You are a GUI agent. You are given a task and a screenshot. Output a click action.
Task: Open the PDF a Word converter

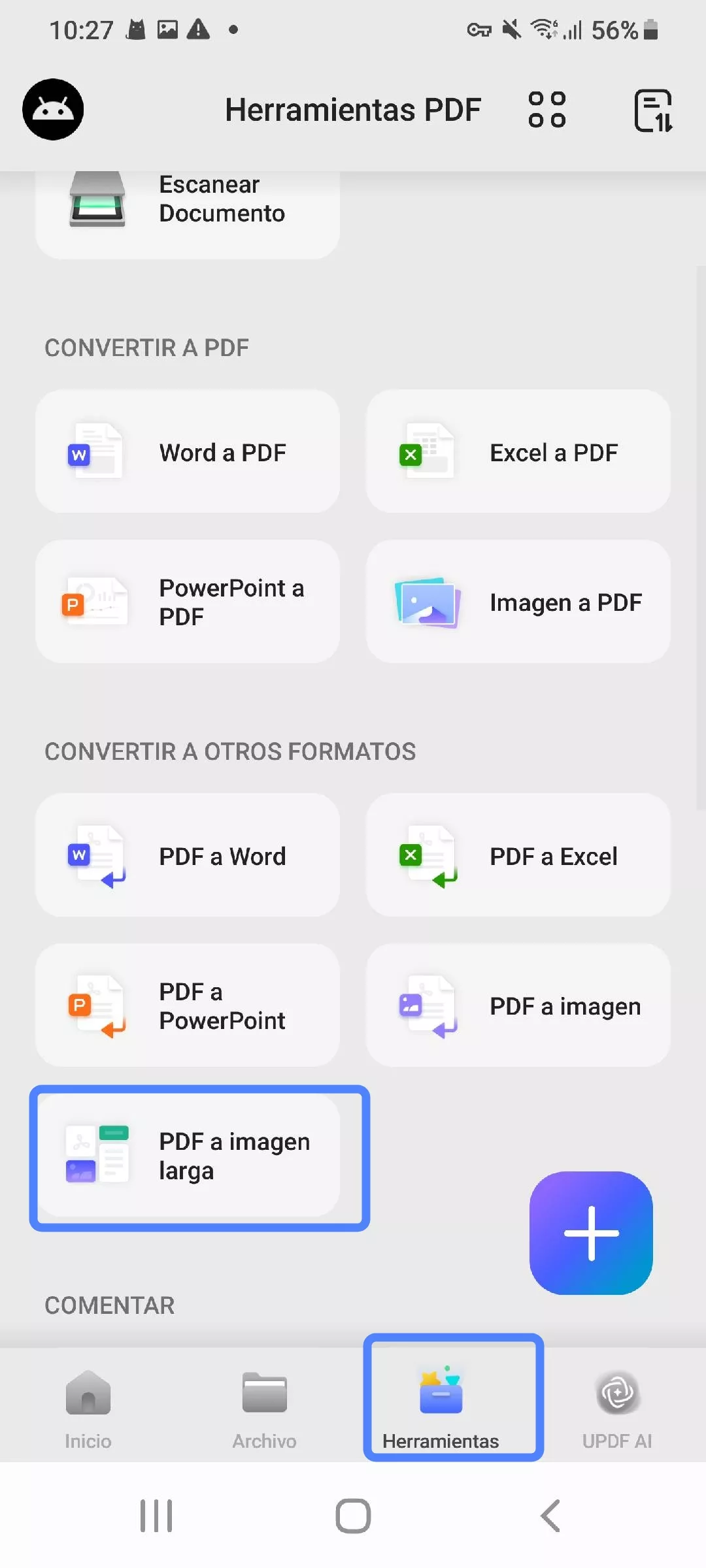point(188,855)
